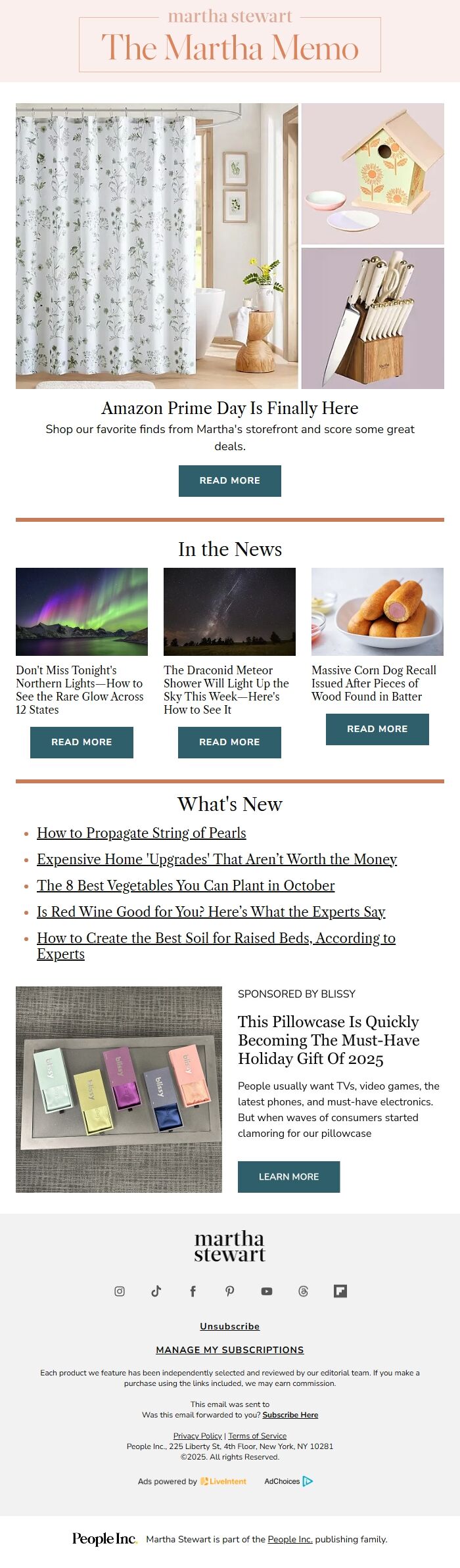
Task: Read more about the corn dog recall
Action: click(x=377, y=729)
